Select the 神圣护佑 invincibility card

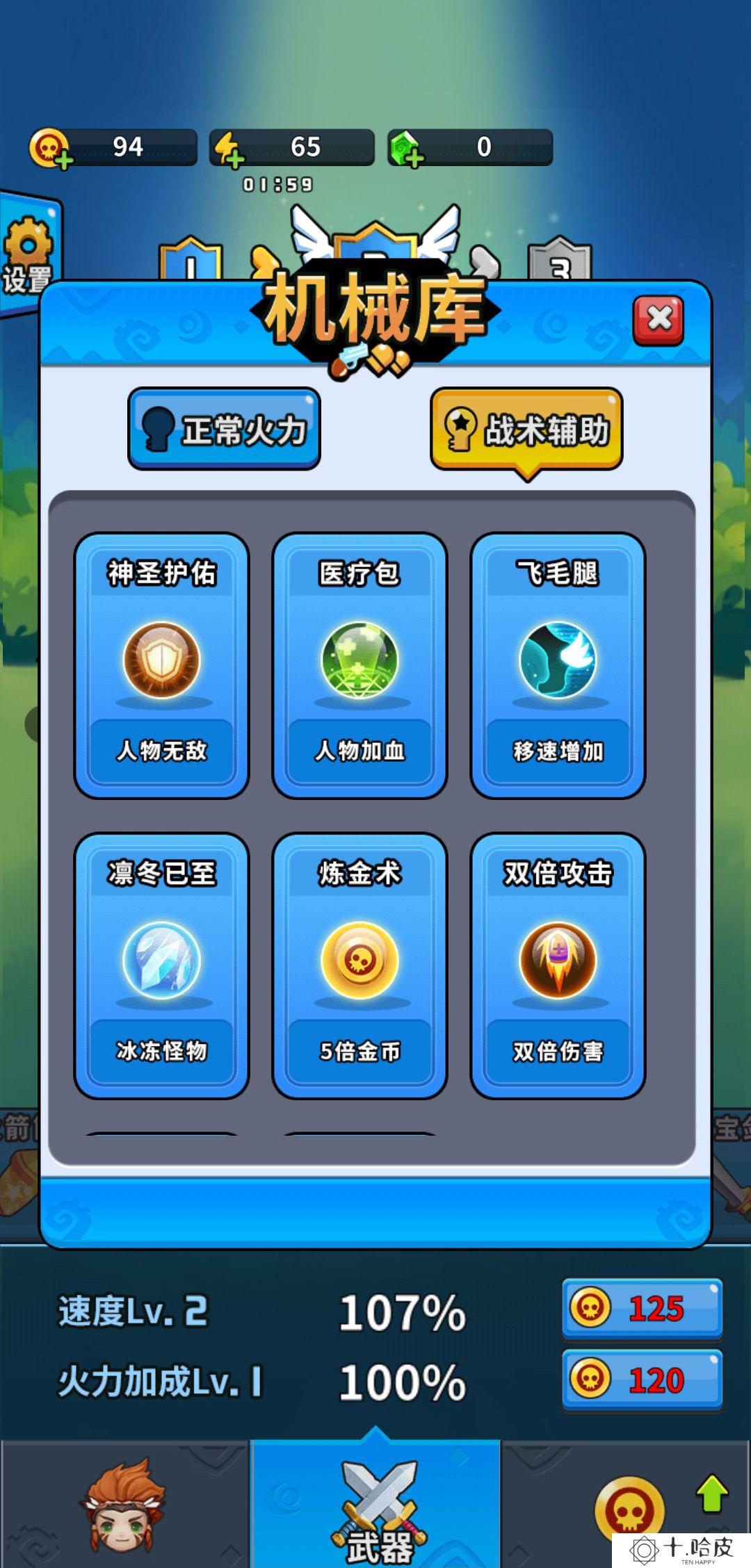click(x=161, y=665)
